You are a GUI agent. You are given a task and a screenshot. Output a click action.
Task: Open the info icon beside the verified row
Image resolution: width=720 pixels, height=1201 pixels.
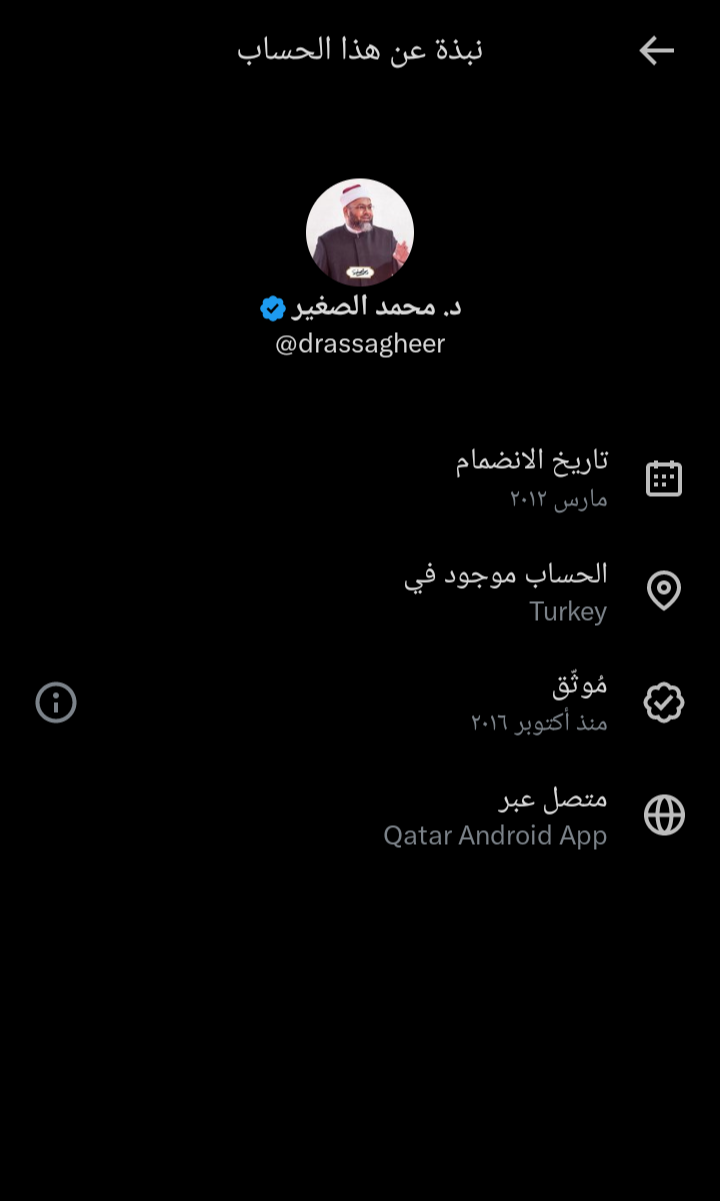tap(56, 702)
